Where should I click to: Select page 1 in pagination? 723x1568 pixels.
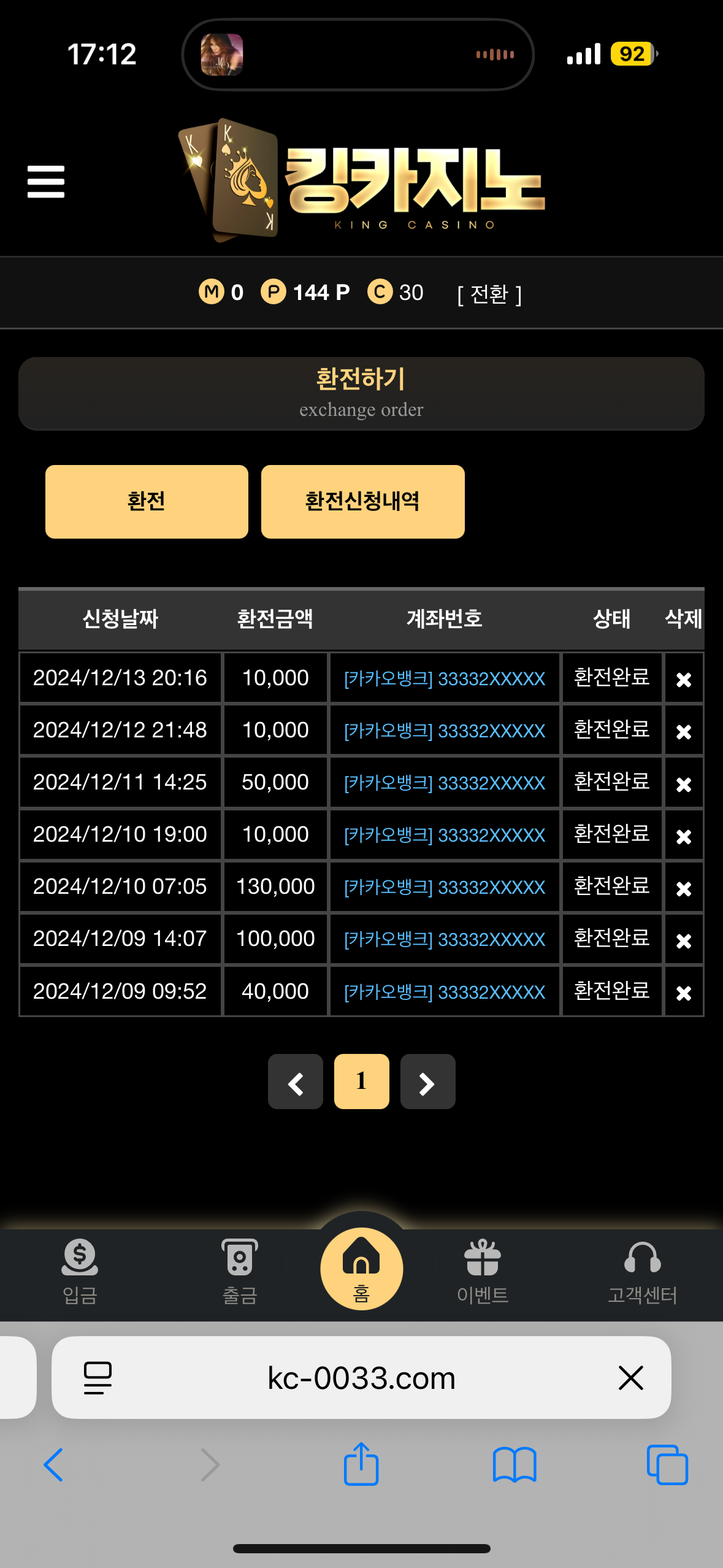tap(362, 1082)
